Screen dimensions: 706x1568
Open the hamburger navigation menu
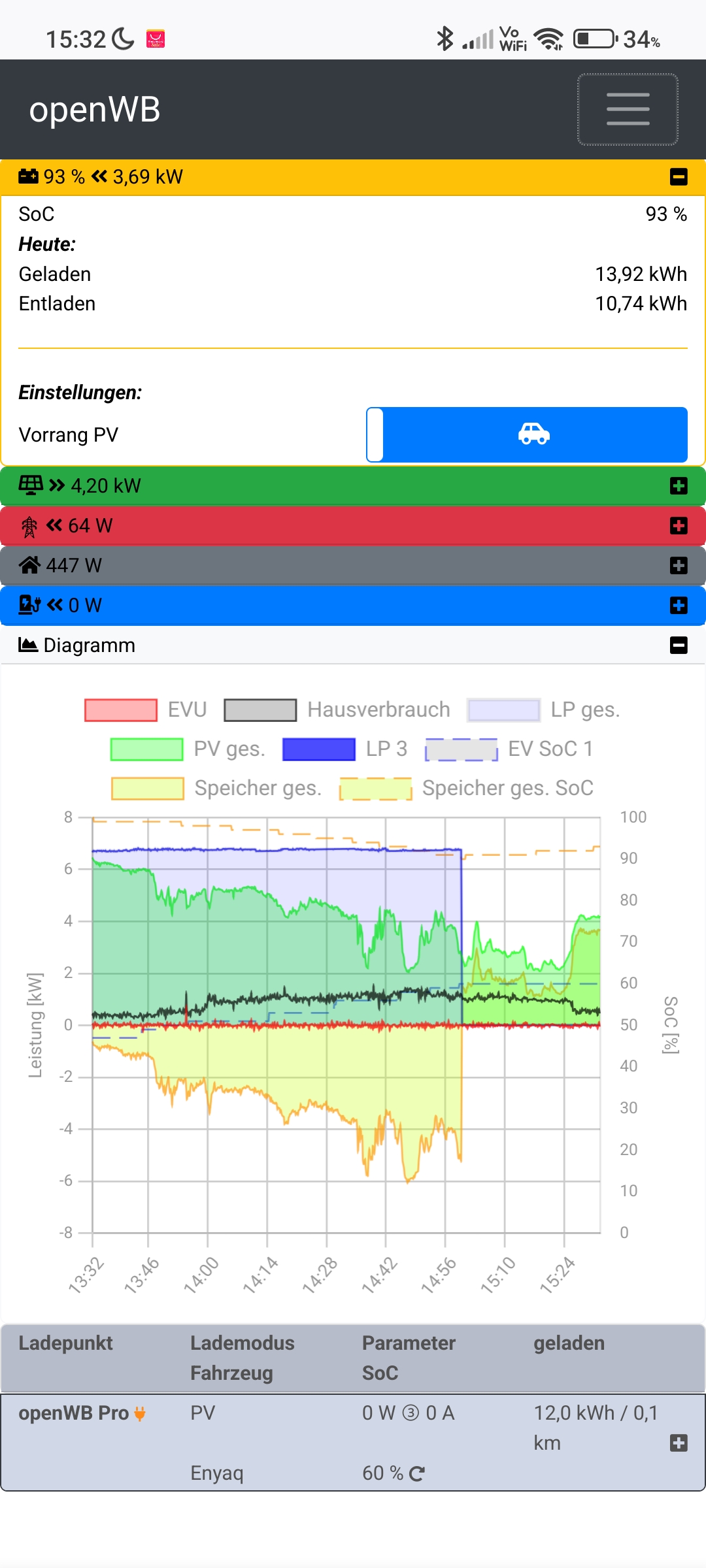(x=627, y=109)
